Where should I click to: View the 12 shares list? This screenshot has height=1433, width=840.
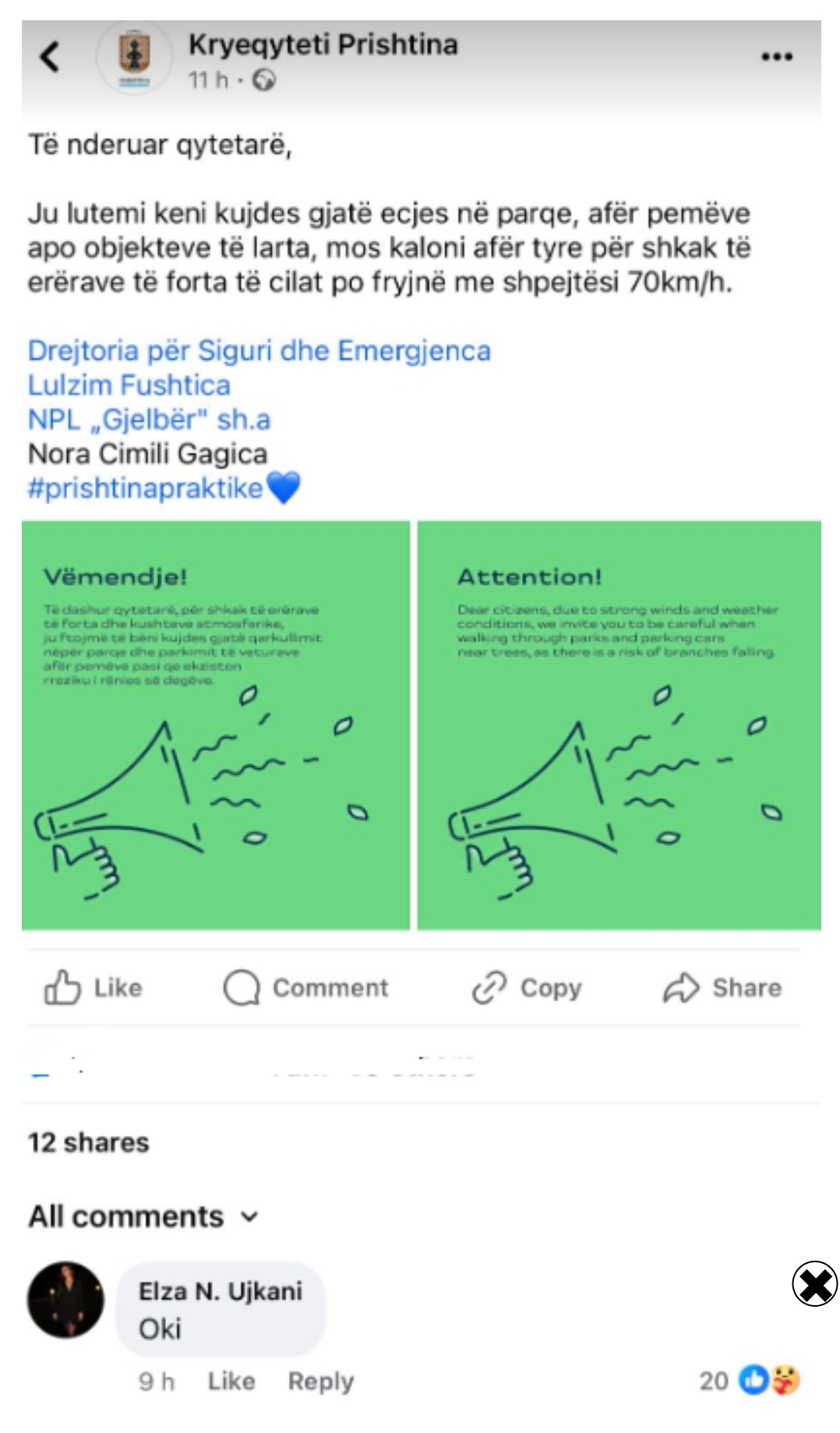(88, 1142)
